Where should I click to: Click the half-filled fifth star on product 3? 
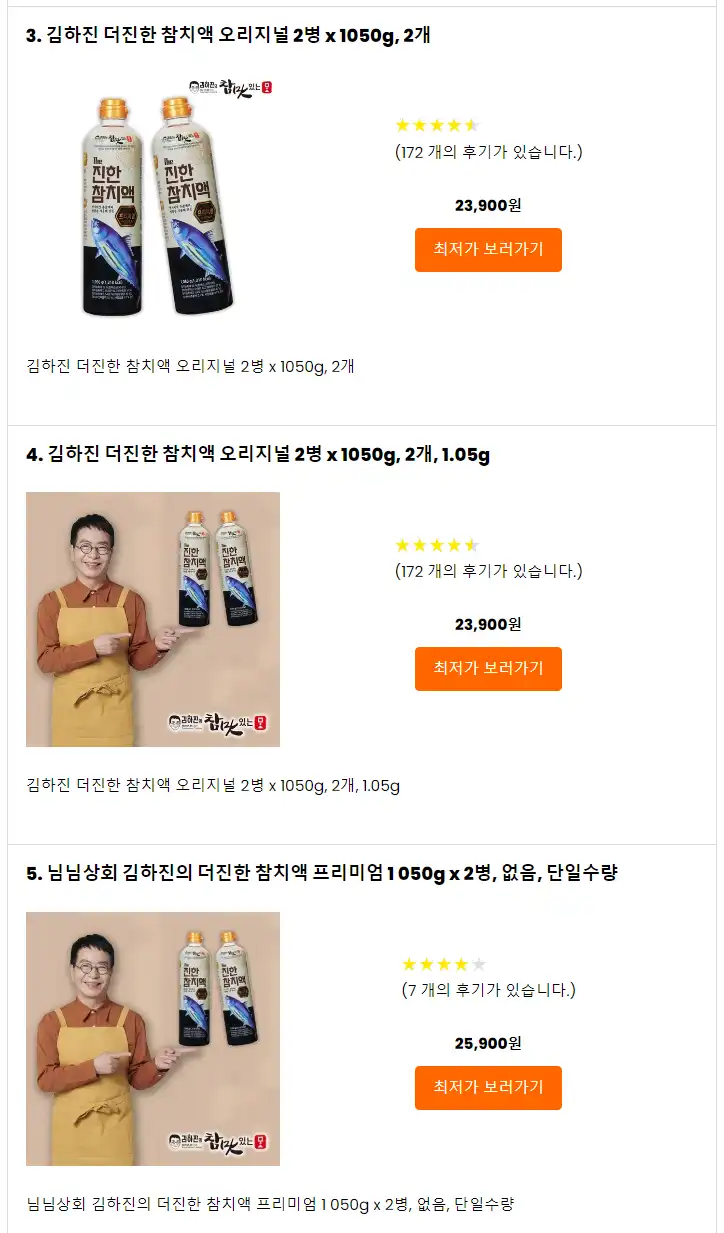point(470,125)
